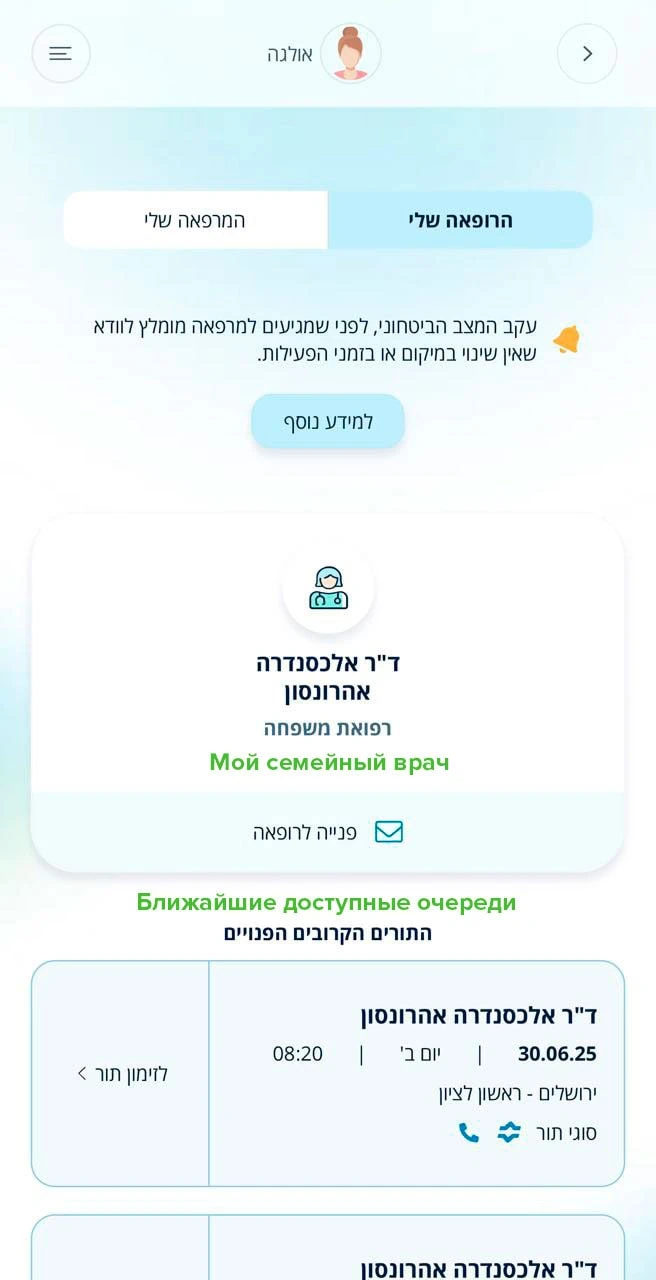
Task: Open the hamburger menu
Action: coord(61,53)
